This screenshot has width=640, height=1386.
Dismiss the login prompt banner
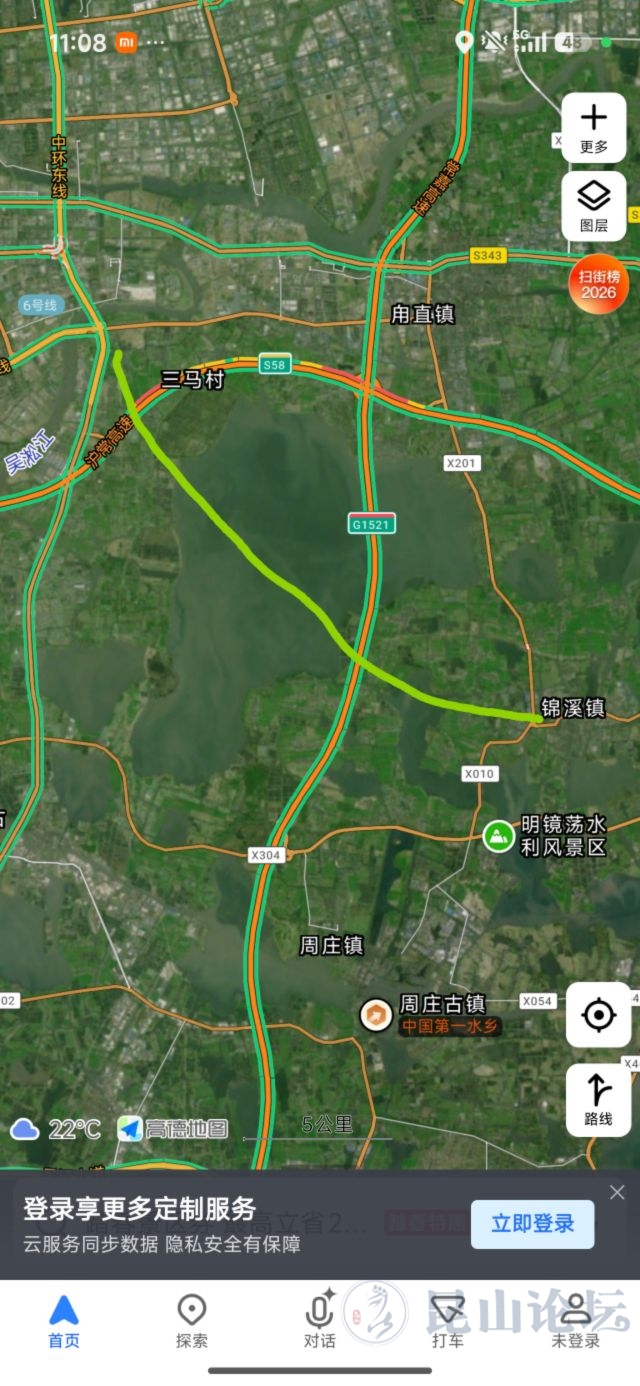click(x=617, y=1192)
